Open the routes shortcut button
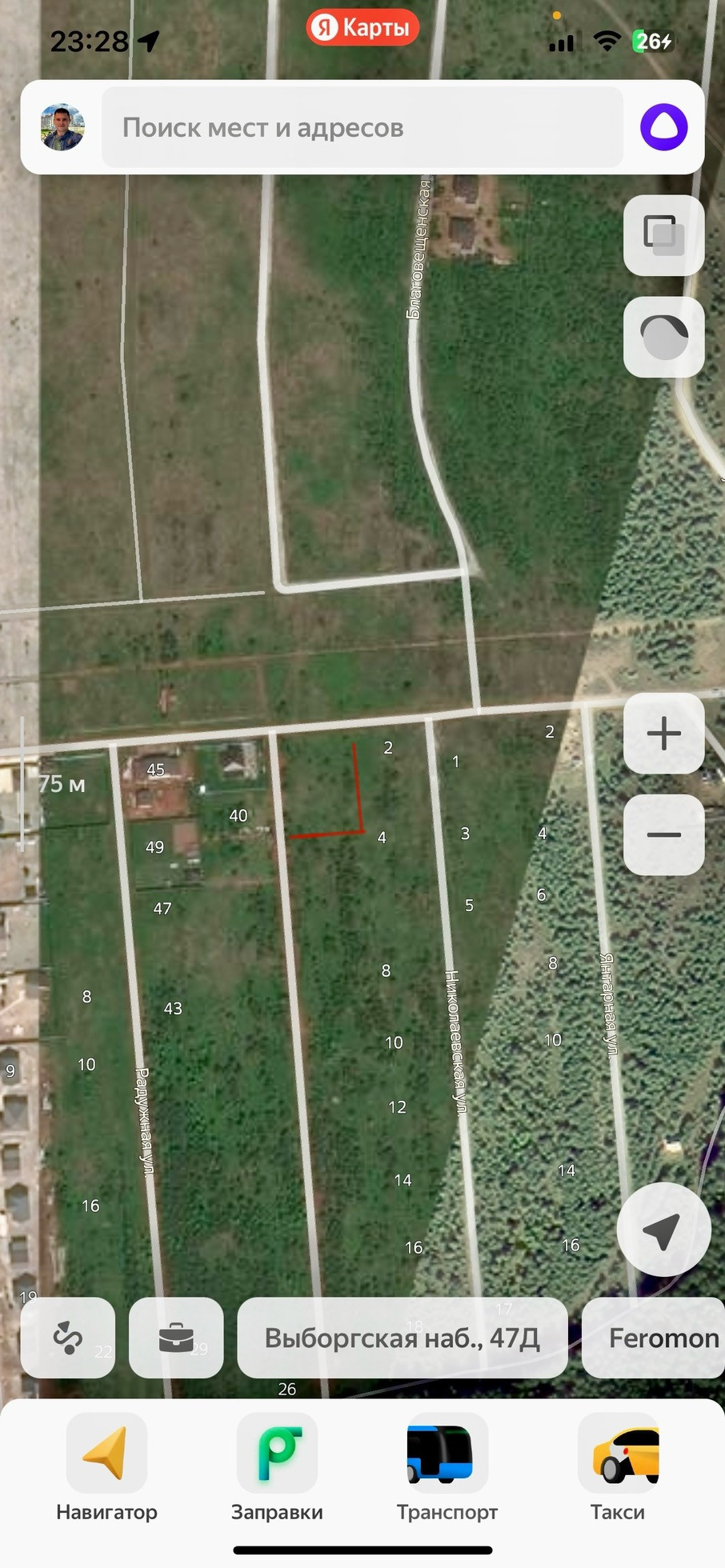This screenshot has width=725, height=1568. pos(68,1338)
